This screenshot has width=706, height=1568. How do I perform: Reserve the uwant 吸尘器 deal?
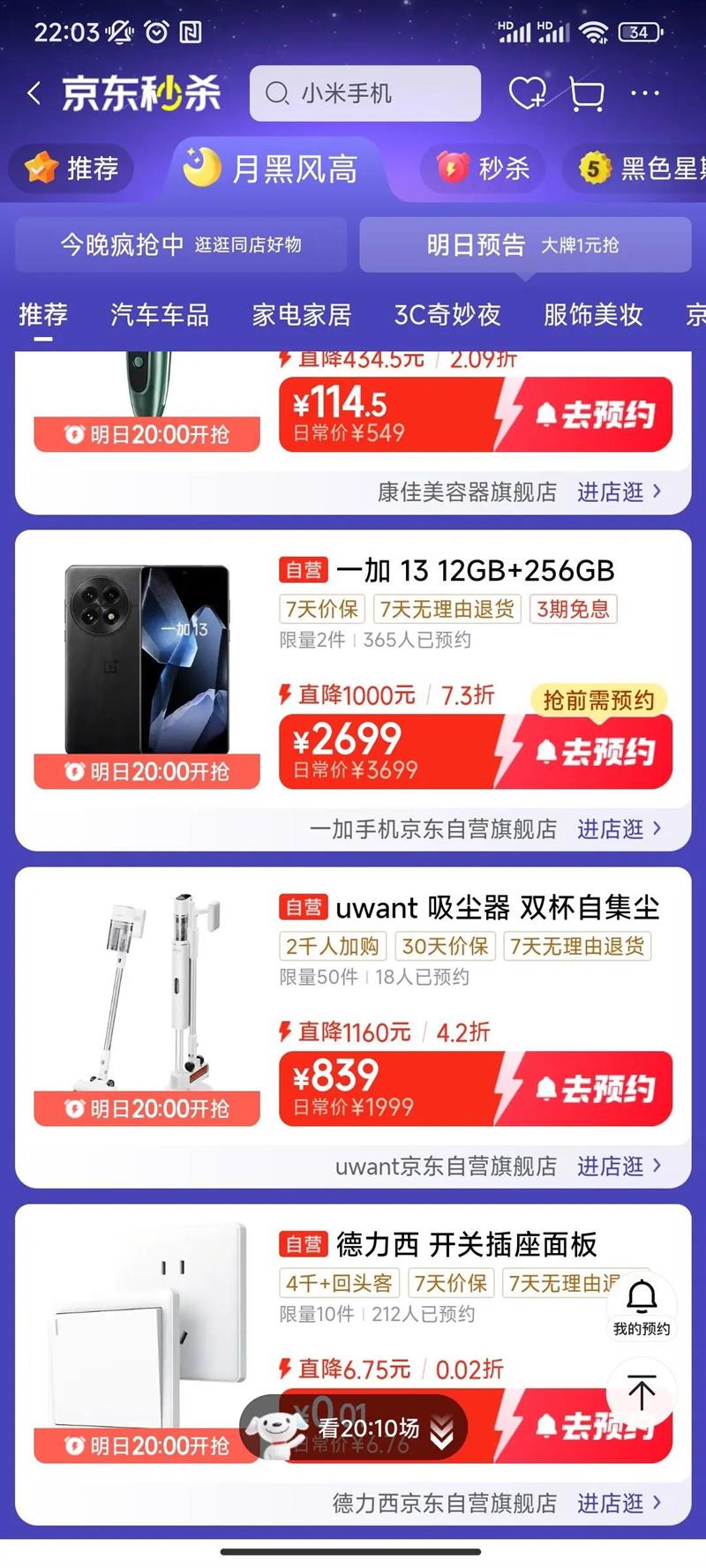pyautogui.click(x=593, y=1089)
